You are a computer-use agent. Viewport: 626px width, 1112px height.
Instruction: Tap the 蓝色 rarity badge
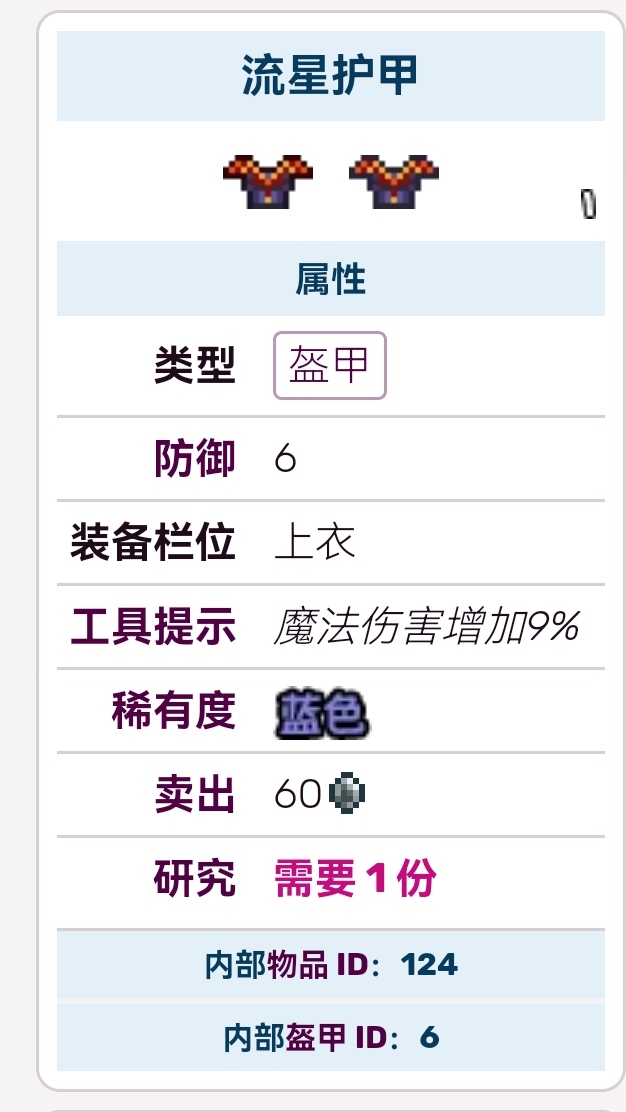click(321, 714)
